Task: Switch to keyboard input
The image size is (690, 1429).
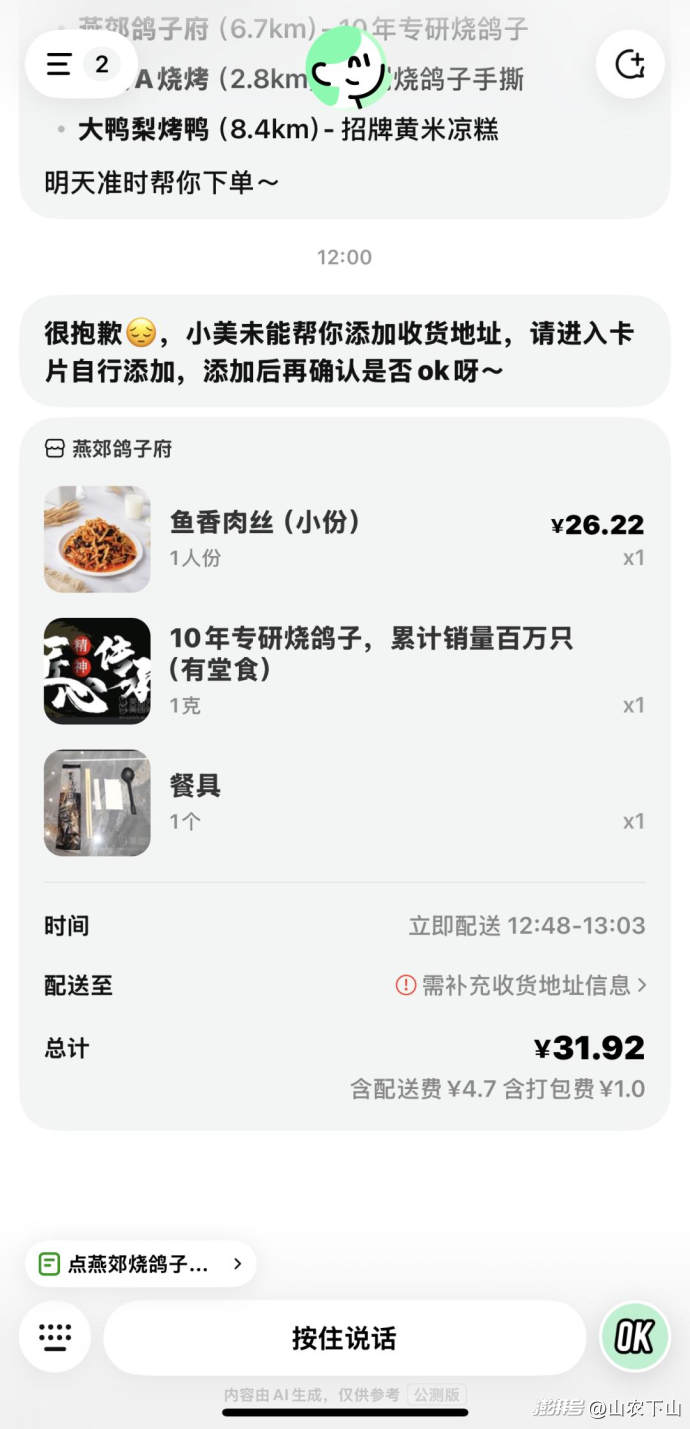Action: coord(55,1337)
